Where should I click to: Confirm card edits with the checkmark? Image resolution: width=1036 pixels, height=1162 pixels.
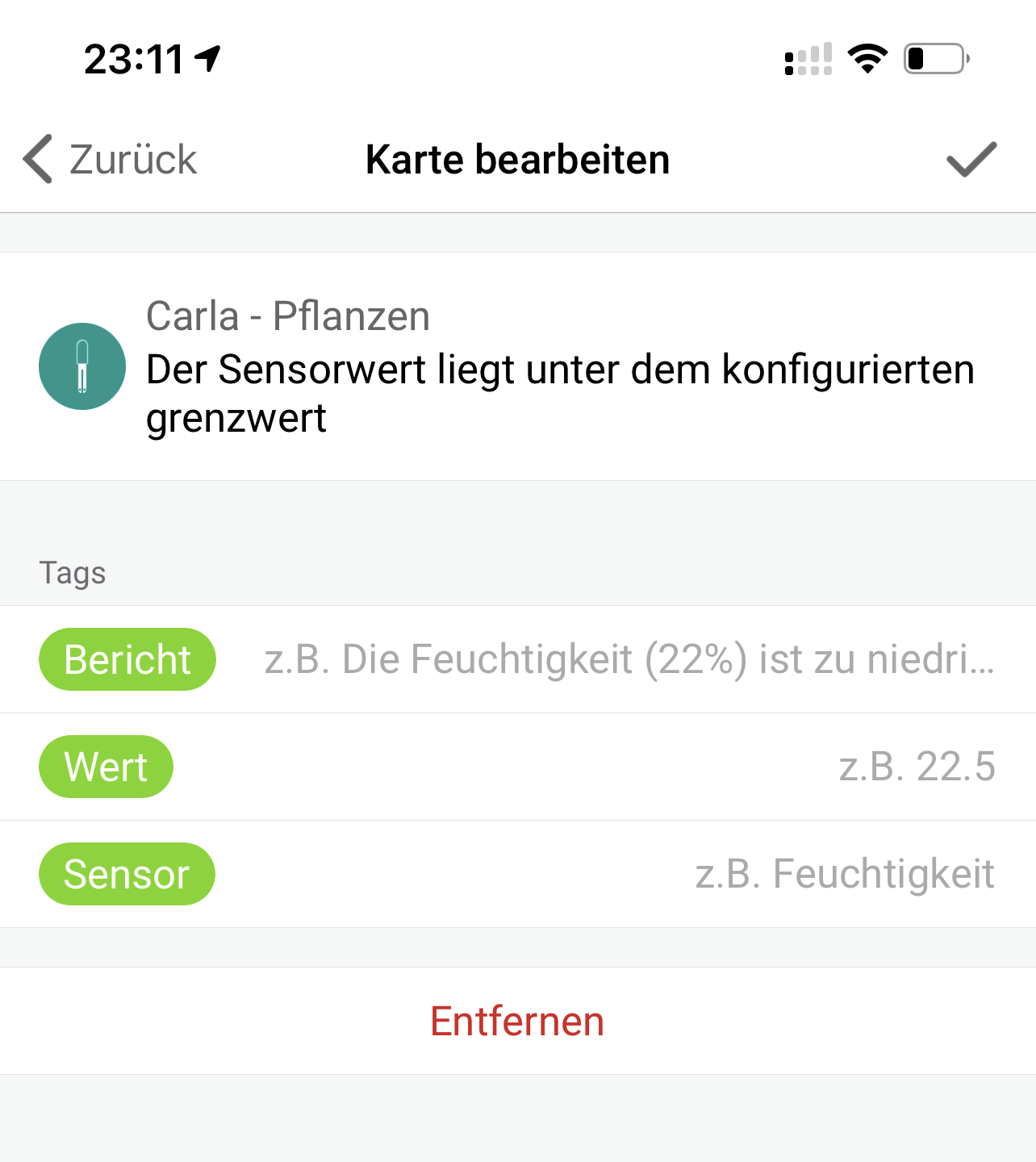[x=971, y=159]
